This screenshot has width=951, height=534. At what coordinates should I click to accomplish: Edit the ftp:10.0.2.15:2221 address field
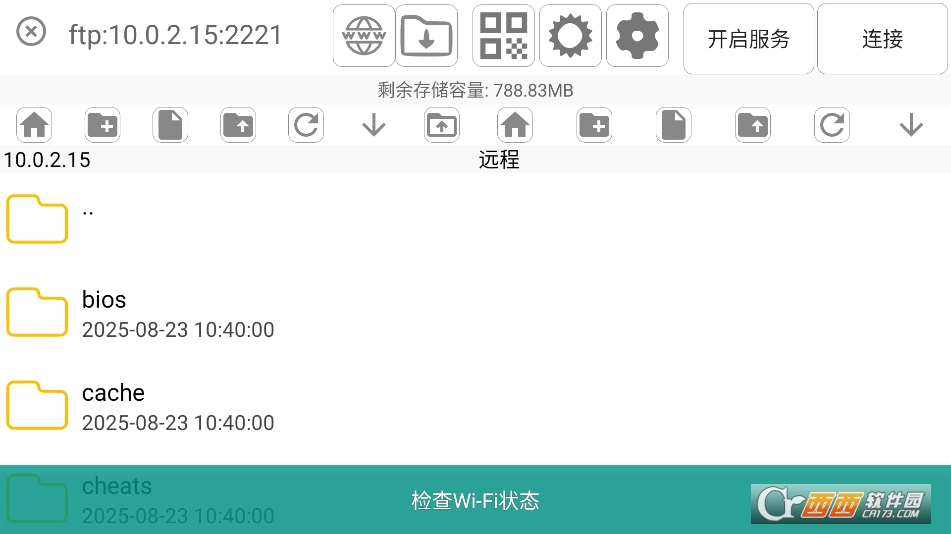point(176,36)
